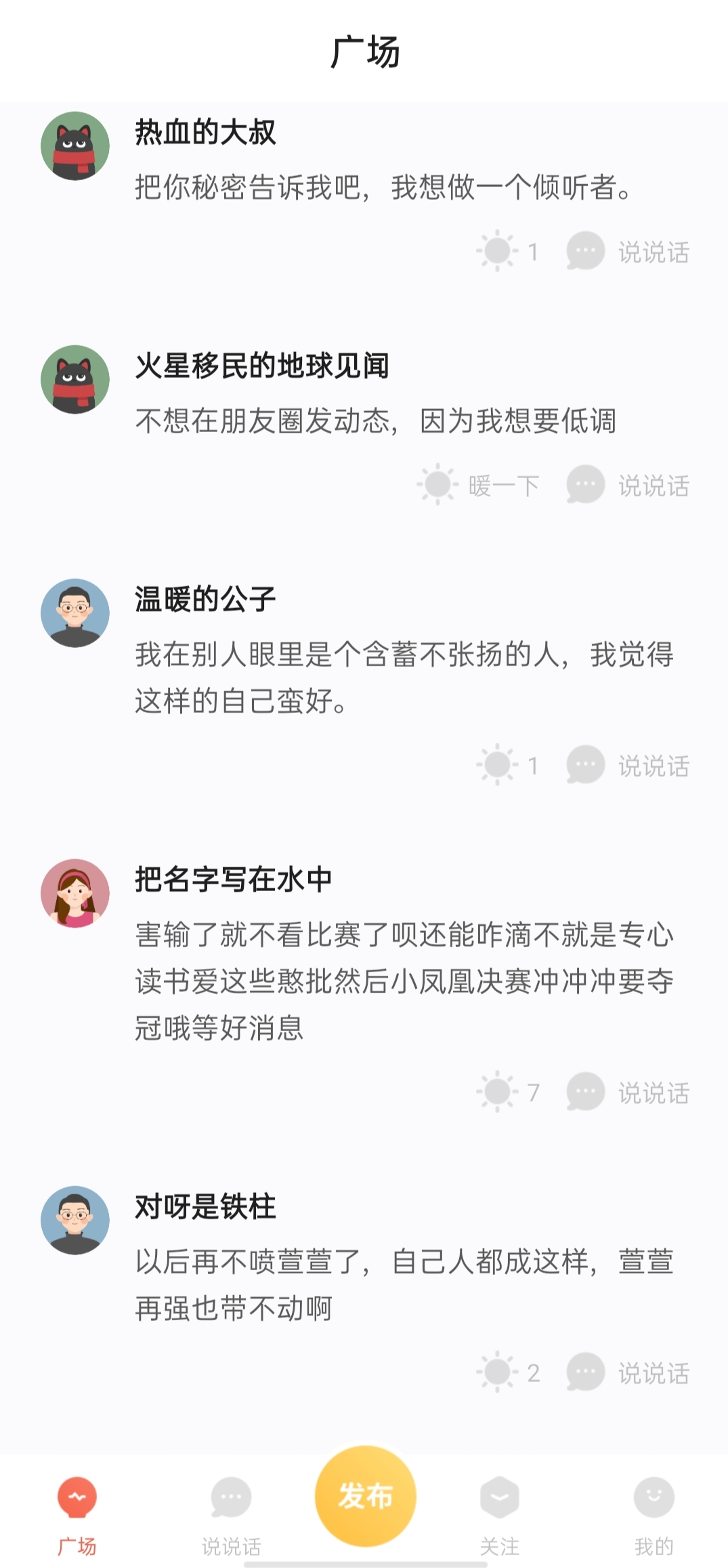728x1568 pixels.
Task: Open 把名字写在水中's avatar
Action: [75, 894]
